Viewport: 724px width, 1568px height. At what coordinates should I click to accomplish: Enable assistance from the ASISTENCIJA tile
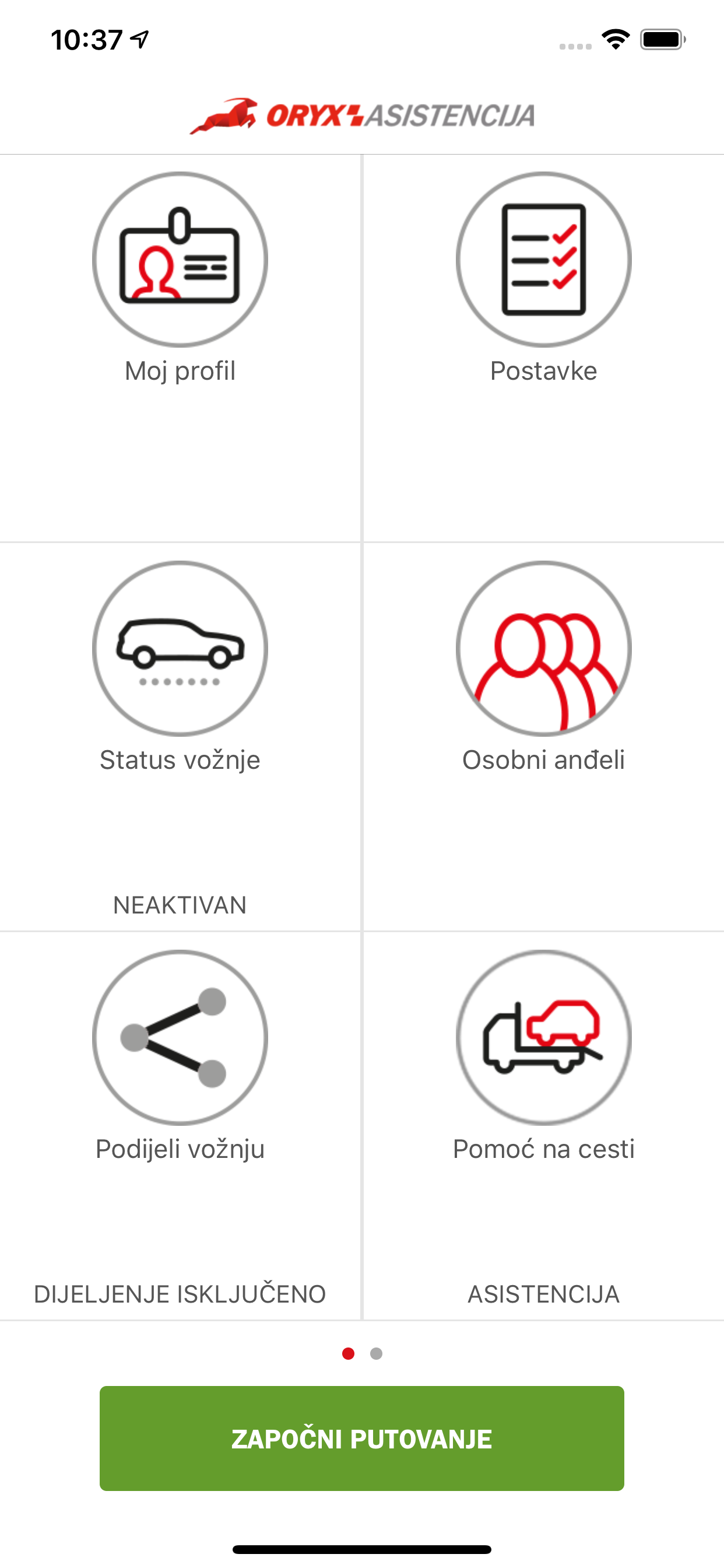click(543, 1294)
